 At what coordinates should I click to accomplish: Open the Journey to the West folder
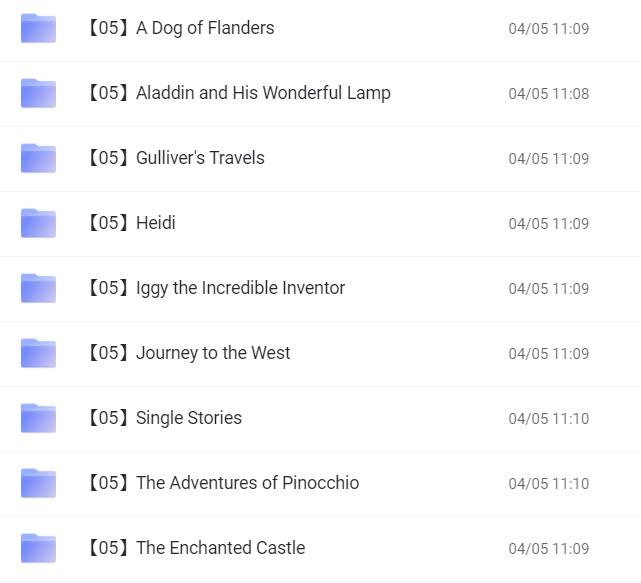point(188,353)
